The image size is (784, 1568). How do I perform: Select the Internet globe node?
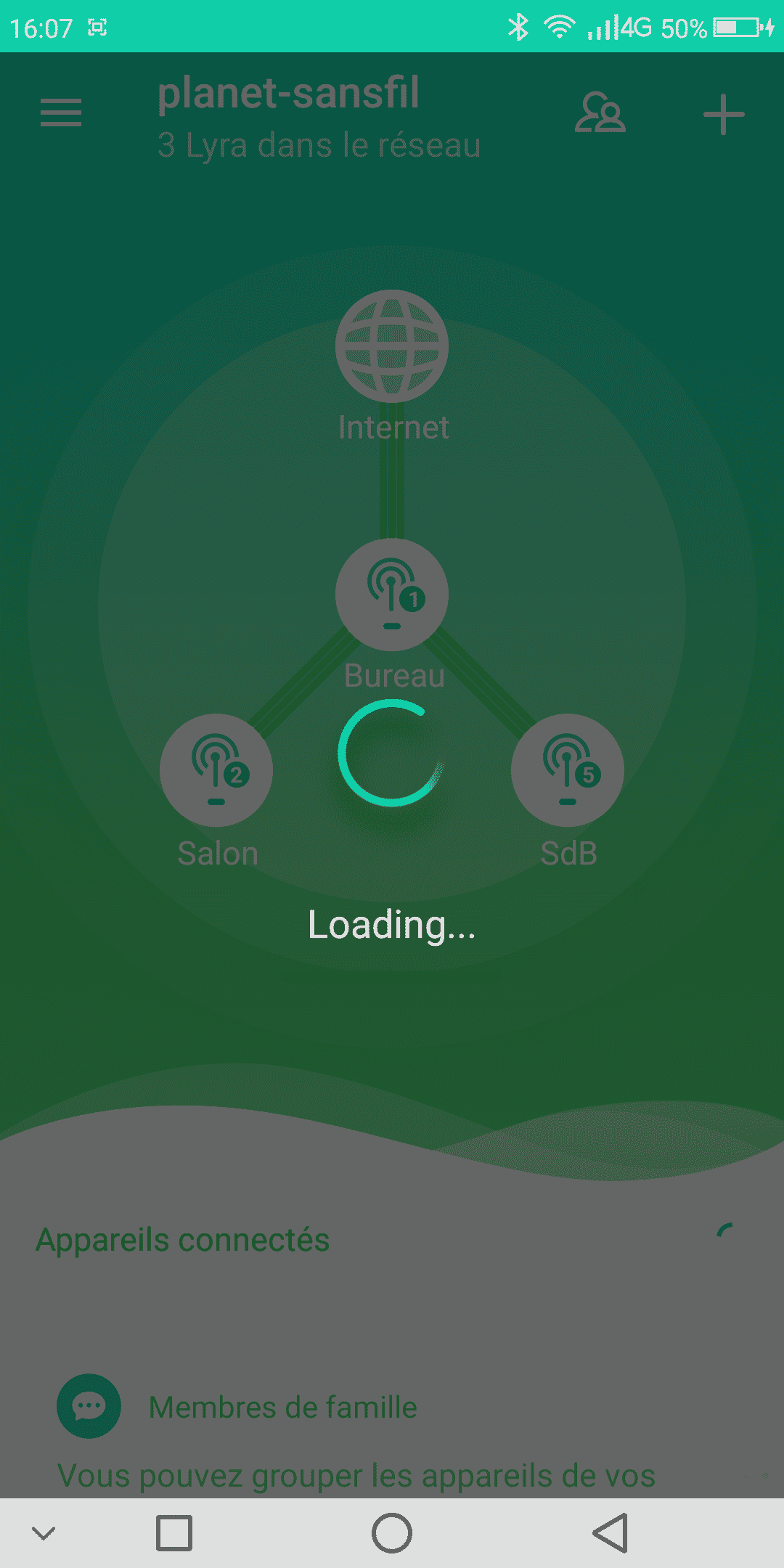(x=392, y=346)
